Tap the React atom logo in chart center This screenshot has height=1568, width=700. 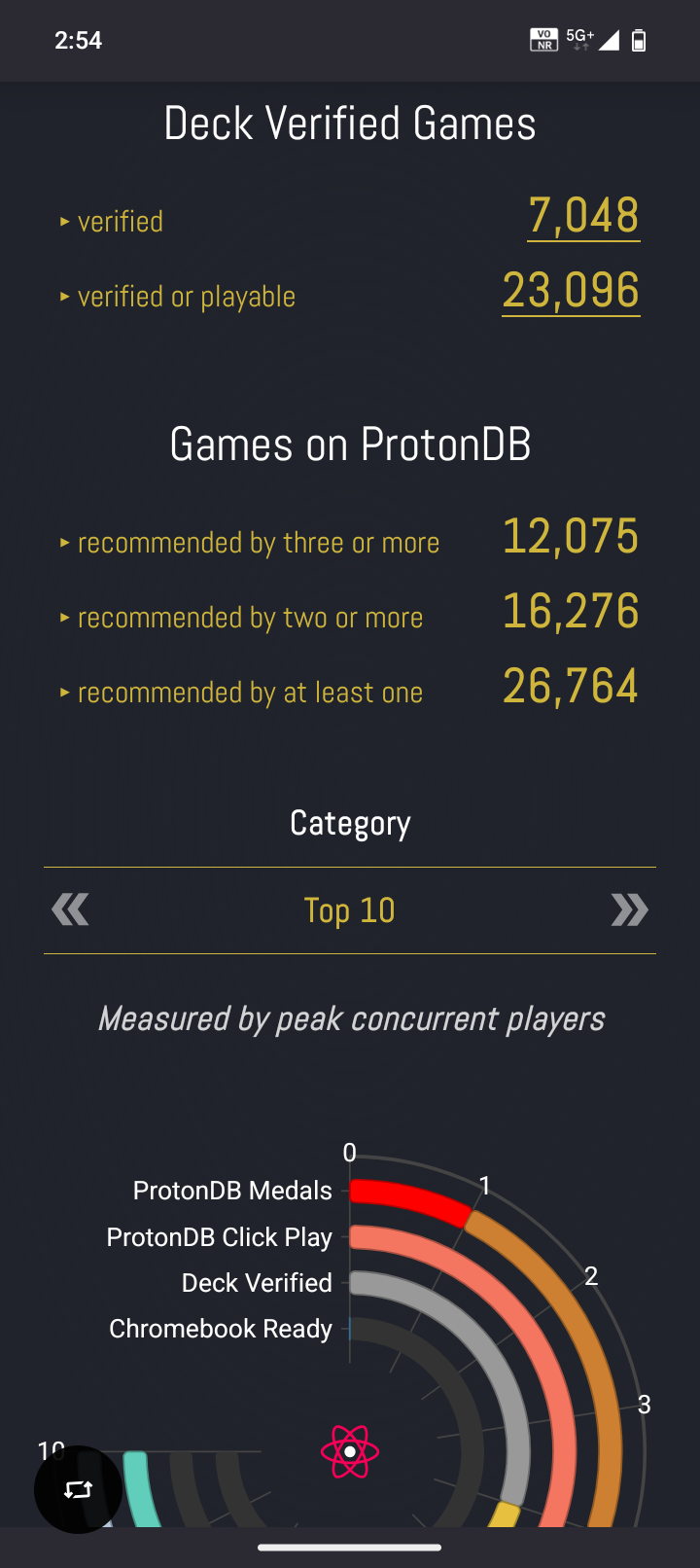click(x=349, y=1451)
